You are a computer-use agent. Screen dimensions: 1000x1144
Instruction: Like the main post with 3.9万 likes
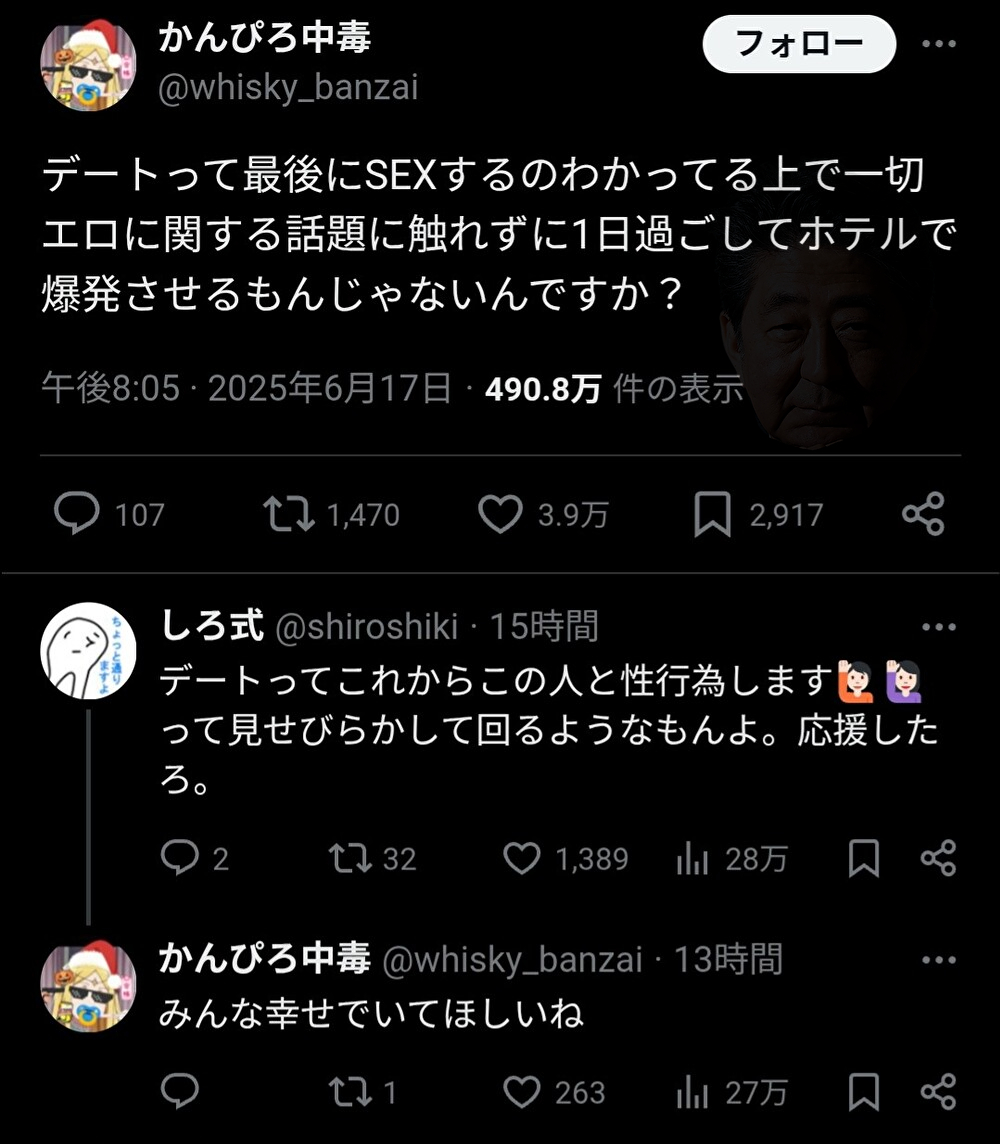click(501, 514)
